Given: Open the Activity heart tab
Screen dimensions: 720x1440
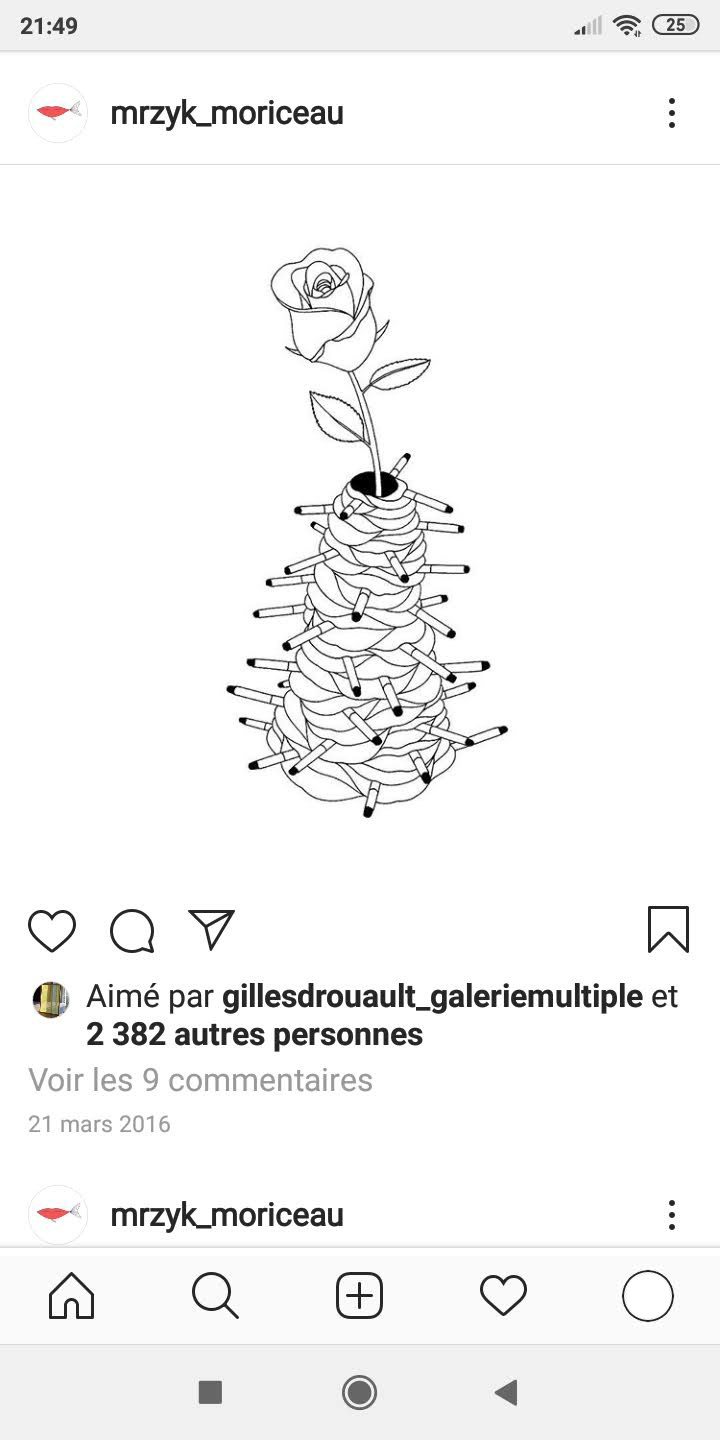Looking at the screenshot, I should coord(503,1297).
